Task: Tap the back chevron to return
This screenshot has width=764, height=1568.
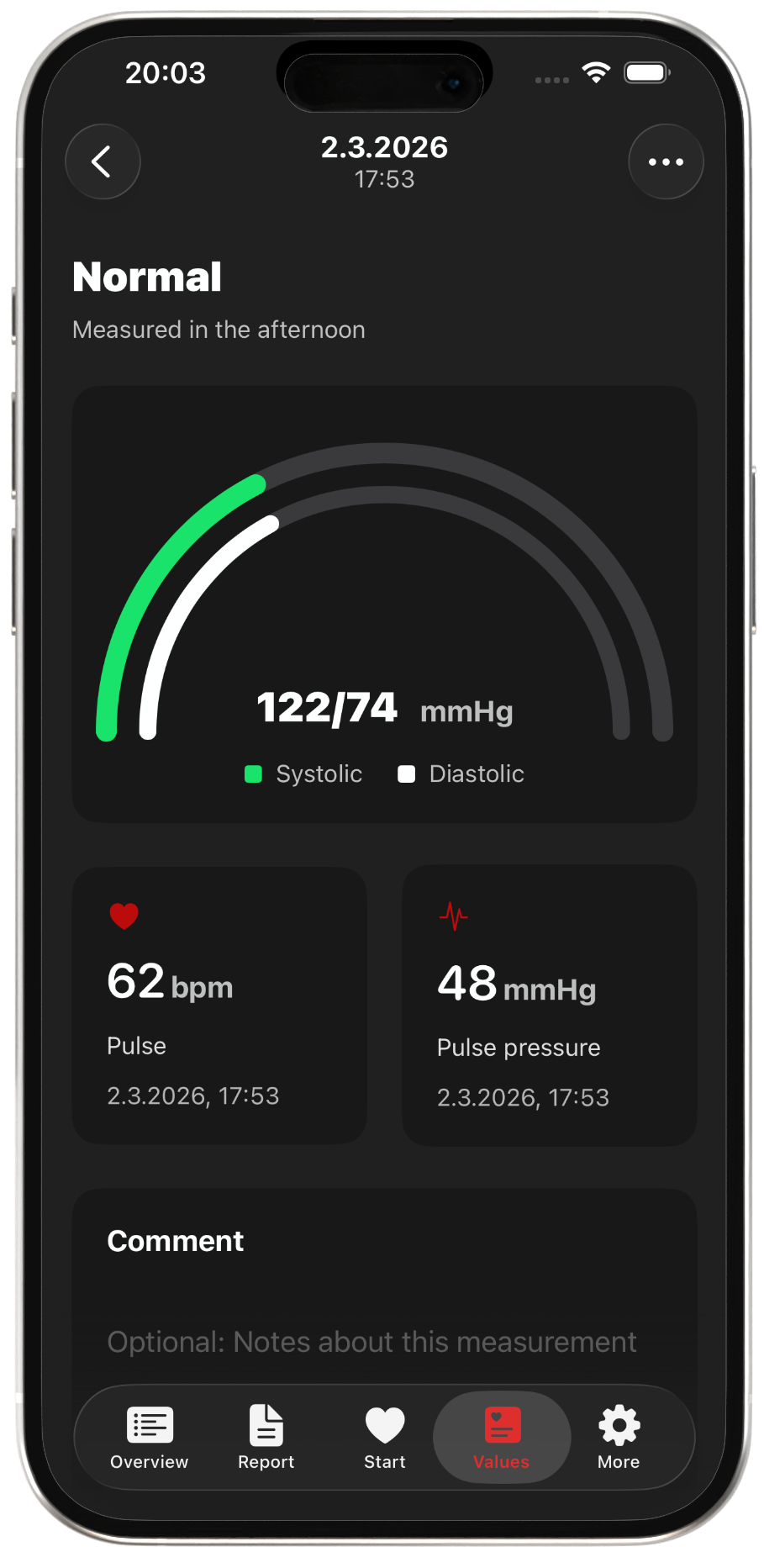Action: (102, 161)
